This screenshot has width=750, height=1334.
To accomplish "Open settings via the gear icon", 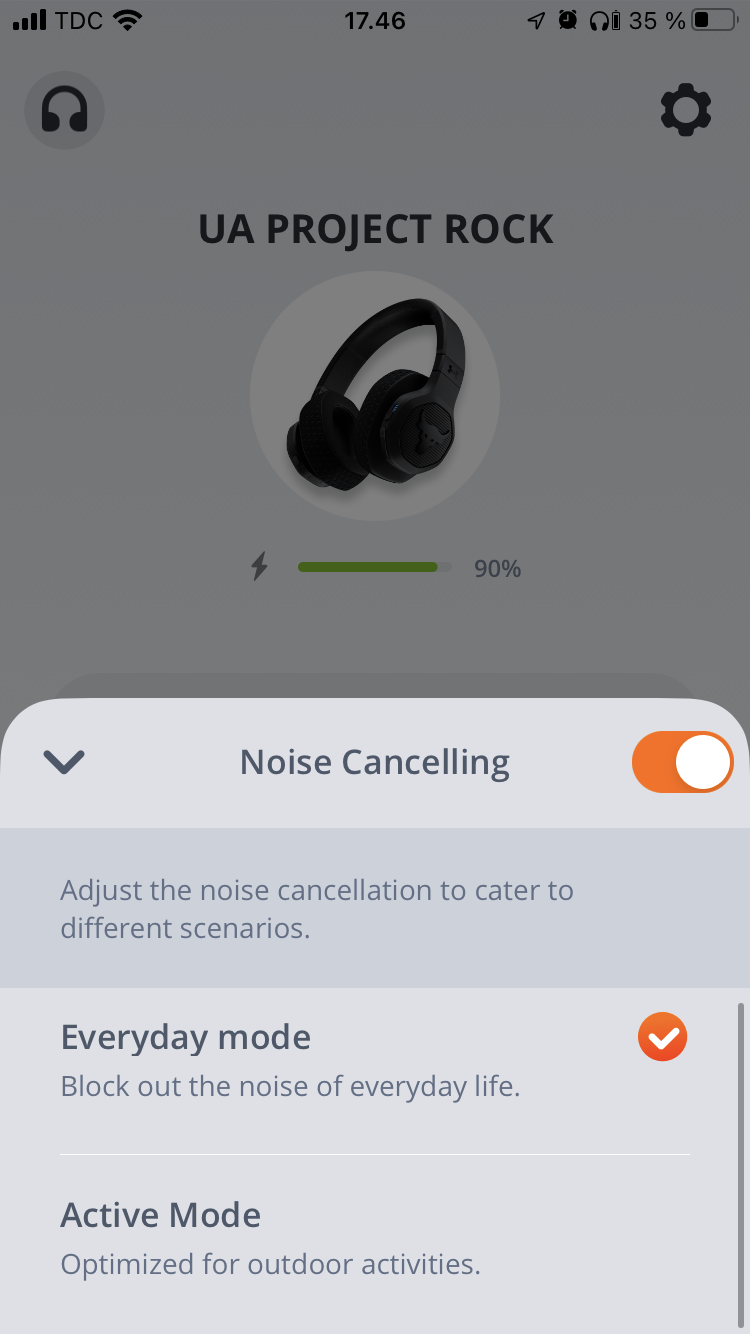I will point(686,110).
